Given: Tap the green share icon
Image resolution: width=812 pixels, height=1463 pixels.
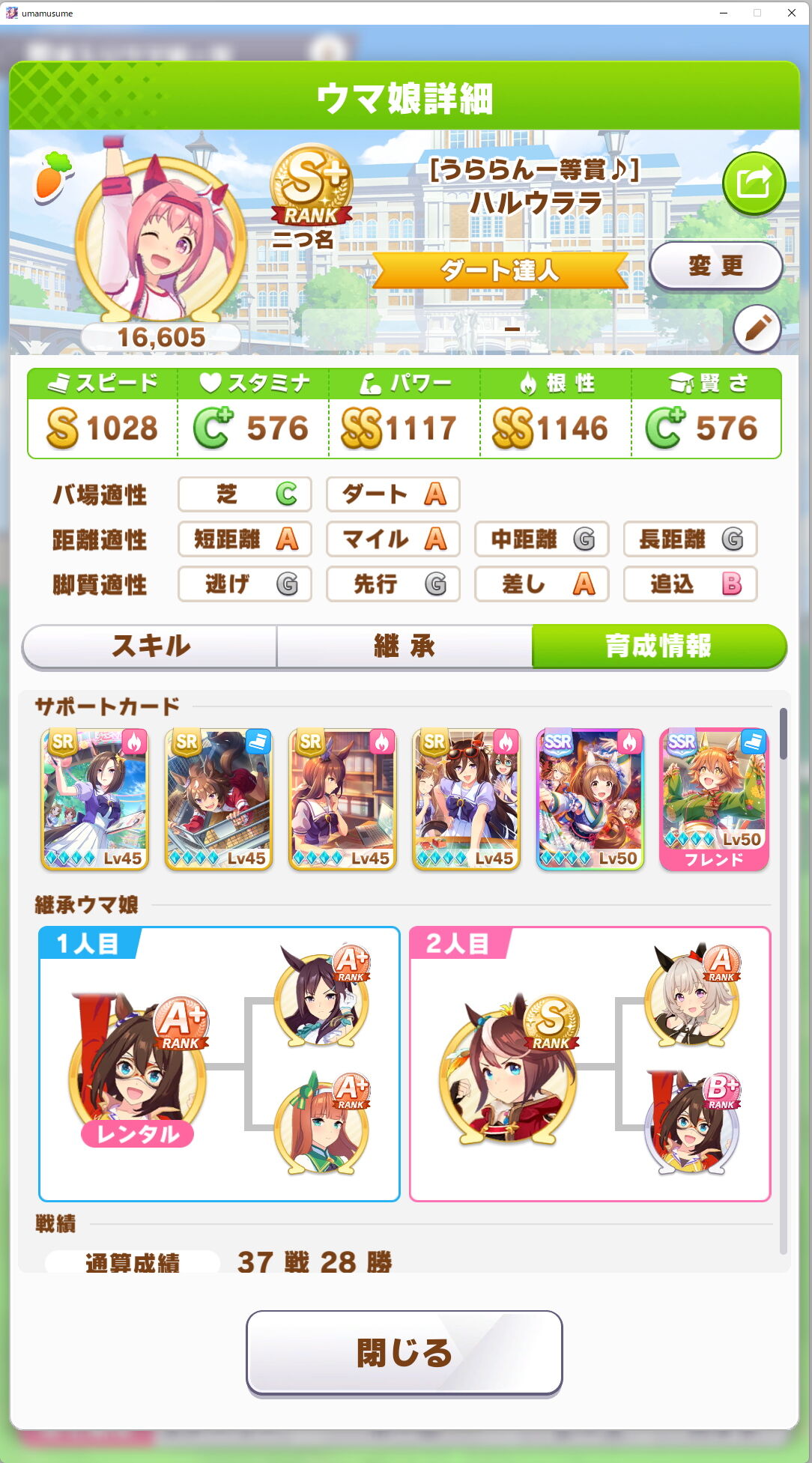Looking at the screenshot, I should 754,184.
